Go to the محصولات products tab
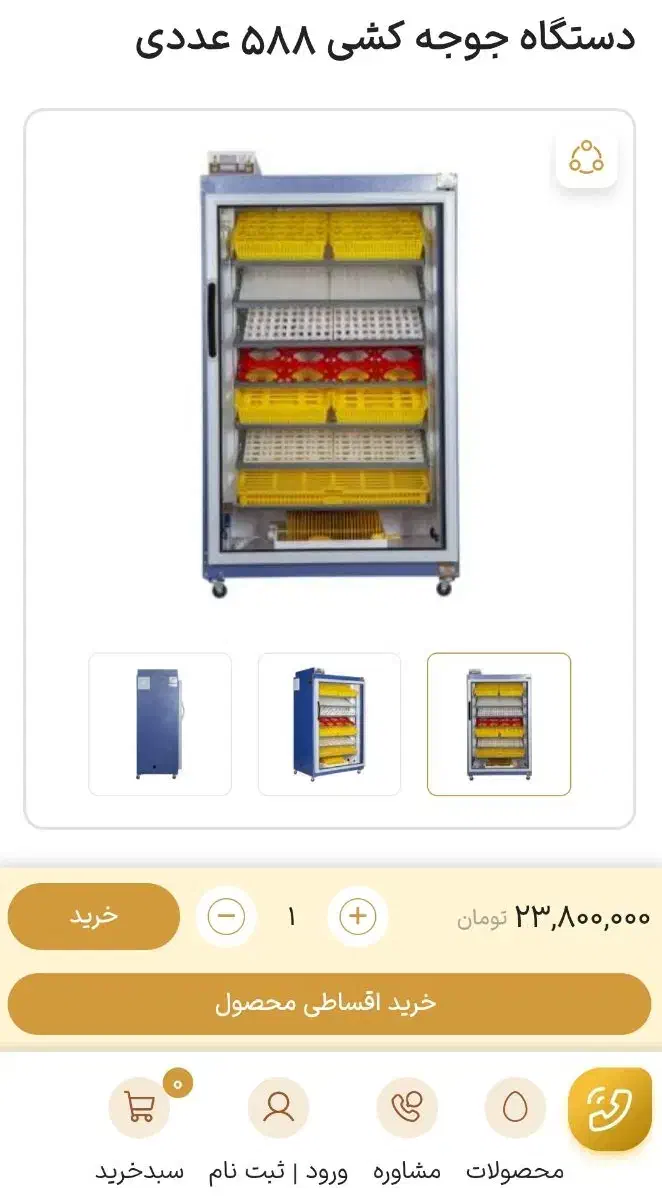This screenshot has height=1204, width=662. click(x=515, y=1129)
